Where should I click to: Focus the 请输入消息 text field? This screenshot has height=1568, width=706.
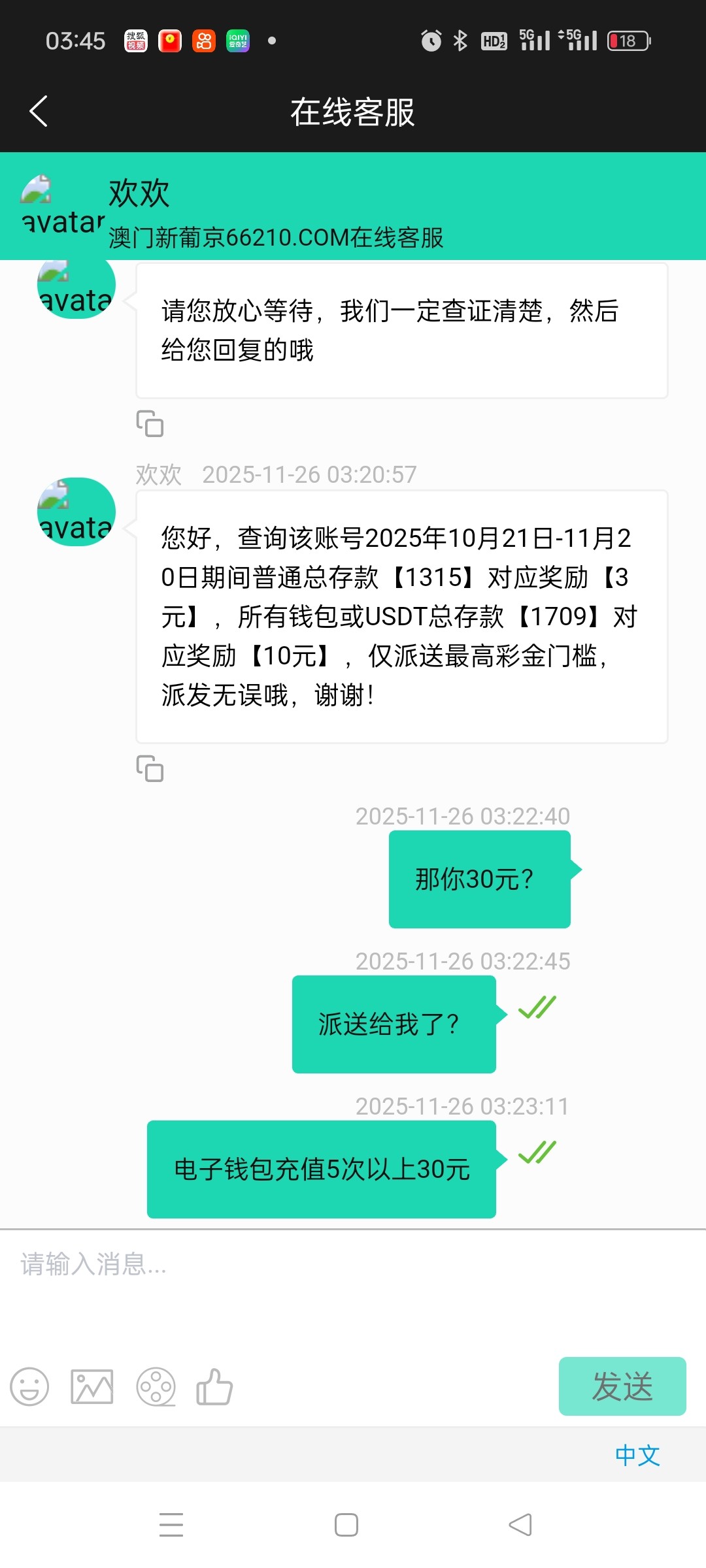point(353,1281)
